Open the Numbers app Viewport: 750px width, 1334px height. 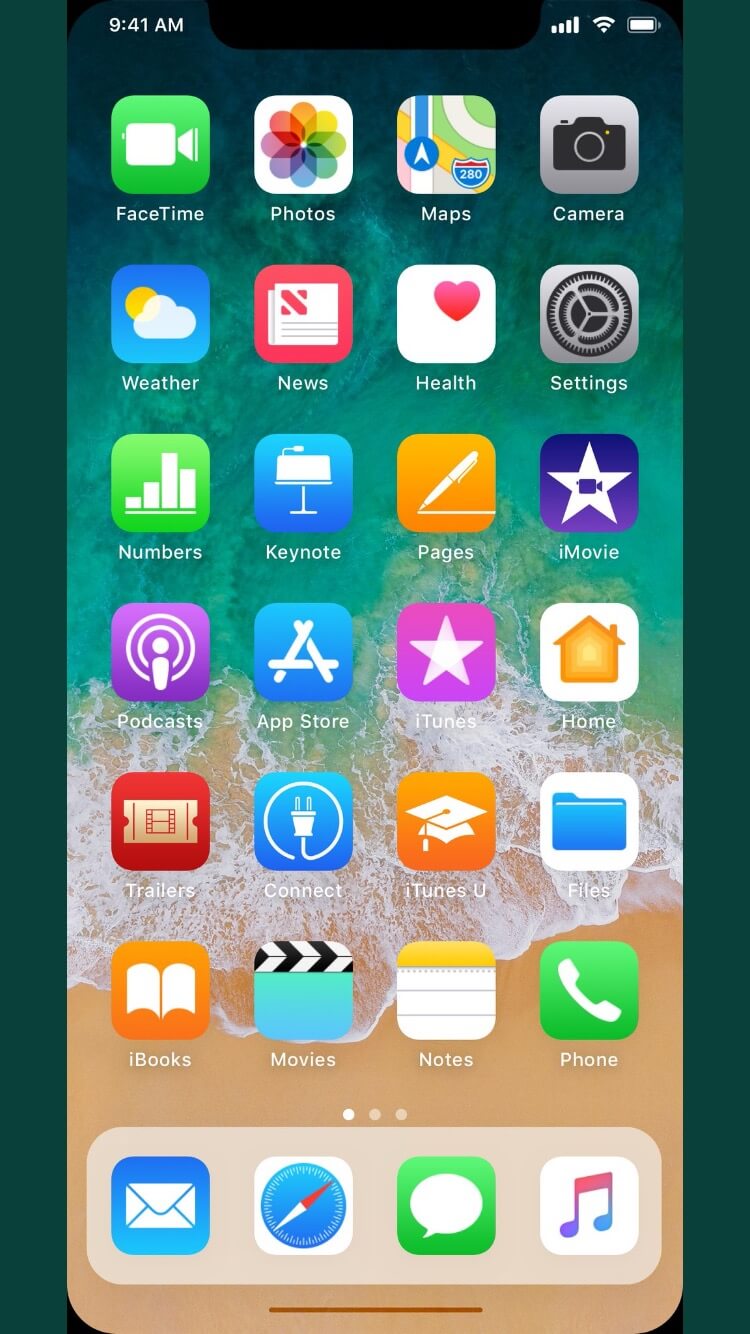(x=160, y=482)
